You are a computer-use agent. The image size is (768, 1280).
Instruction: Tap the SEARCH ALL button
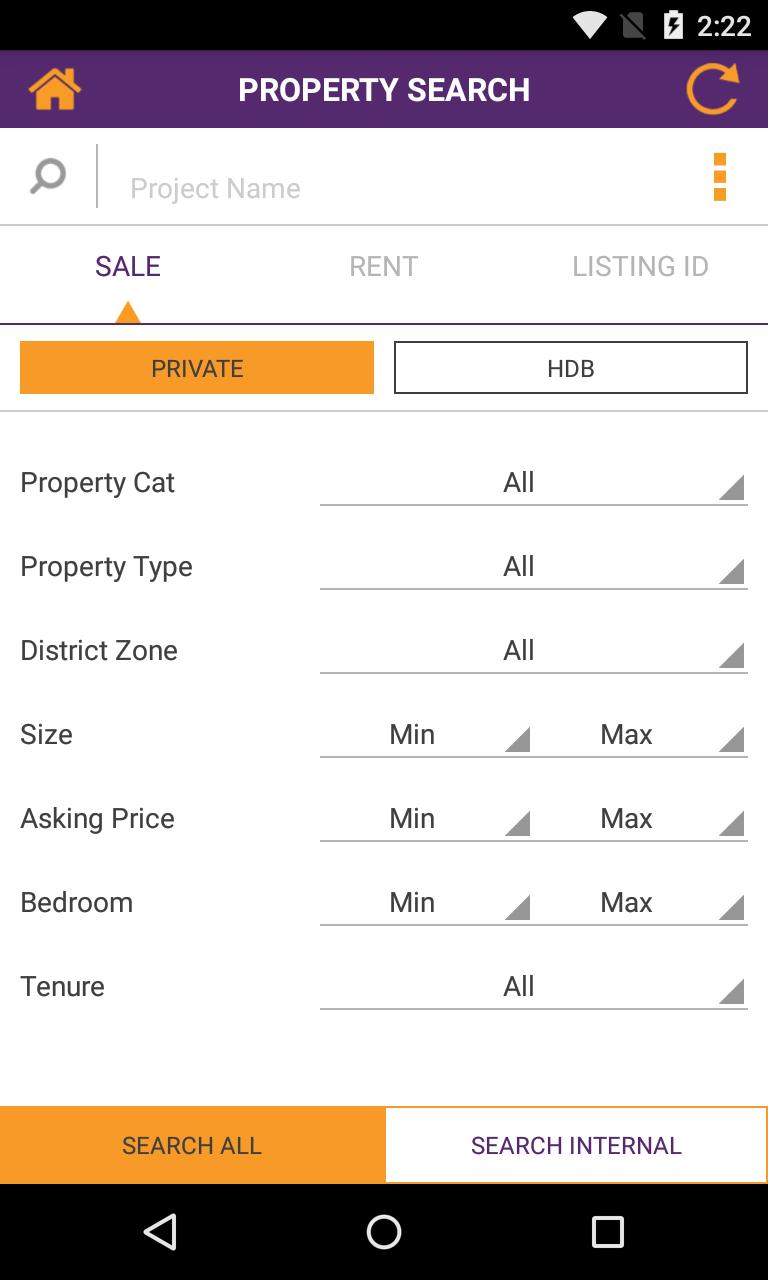[x=192, y=1145]
